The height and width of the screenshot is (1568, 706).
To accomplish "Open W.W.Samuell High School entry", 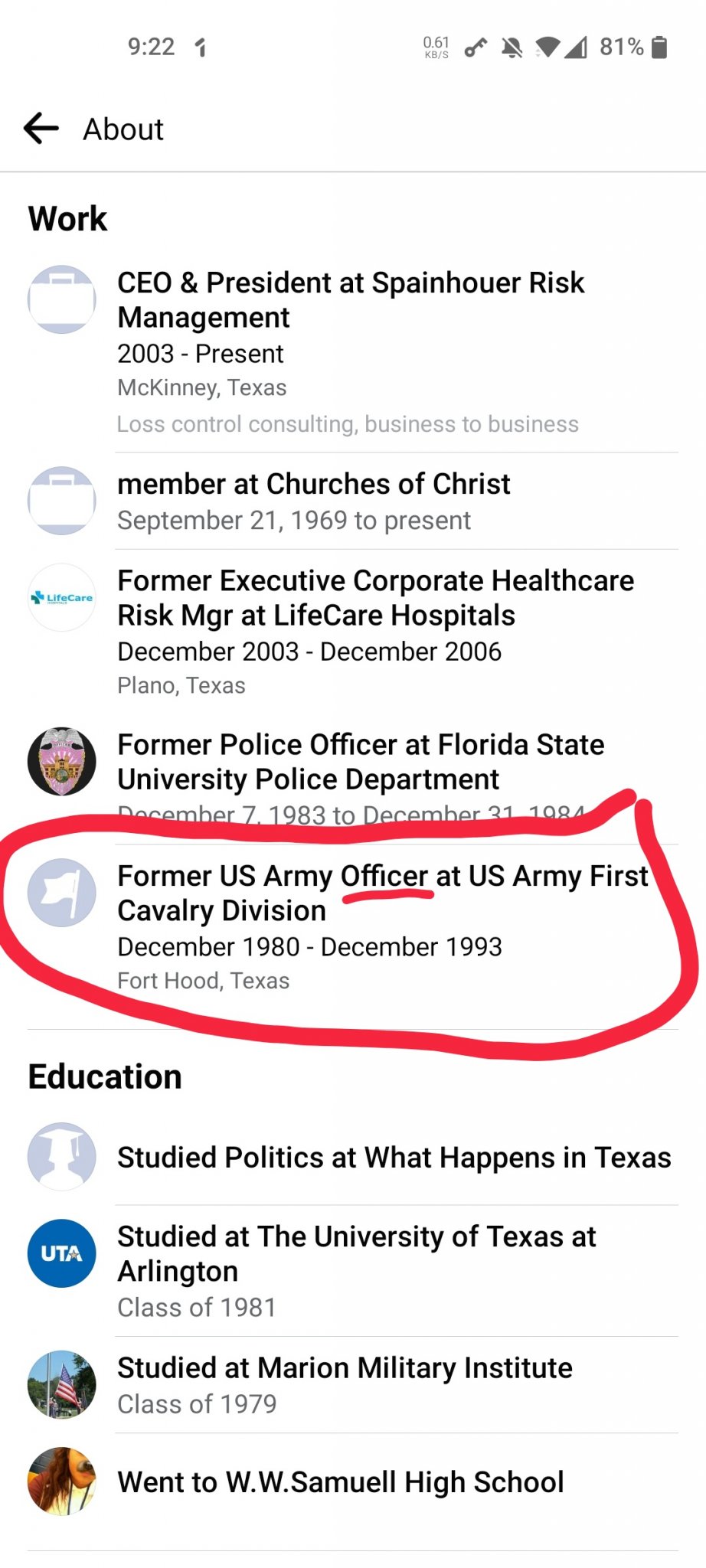I will tap(353, 1481).
